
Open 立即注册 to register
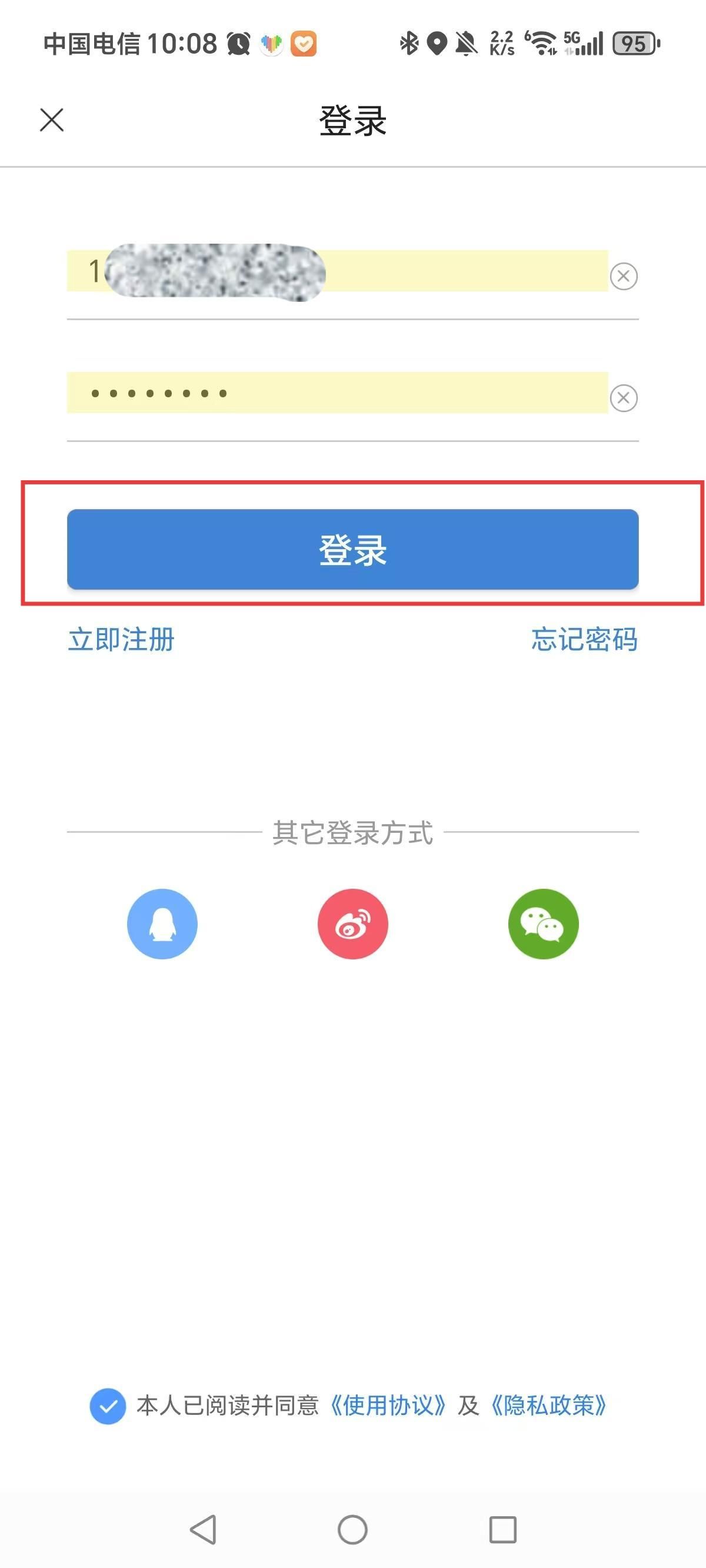click(121, 639)
